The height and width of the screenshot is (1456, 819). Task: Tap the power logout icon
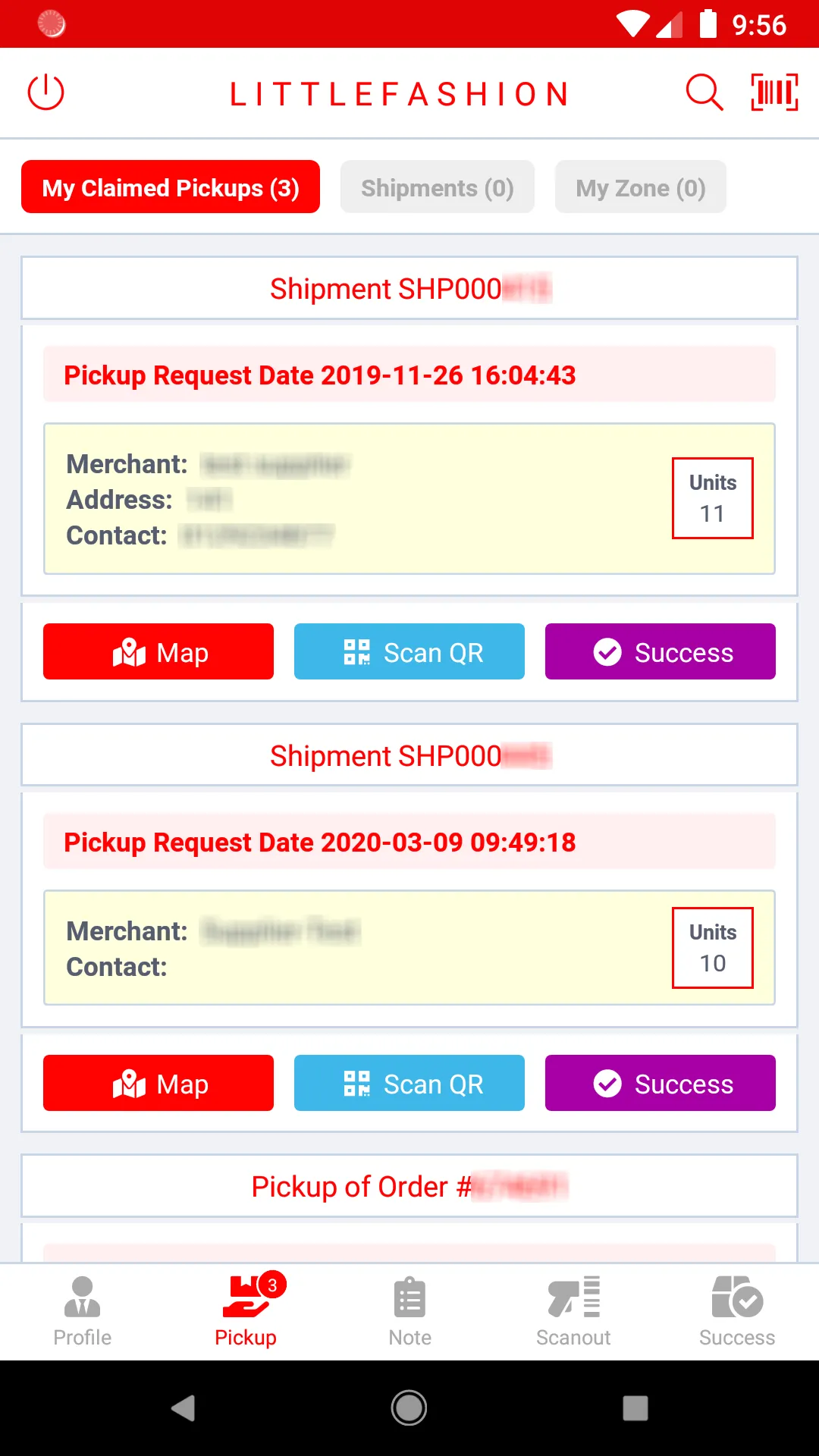pyautogui.click(x=45, y=93)
